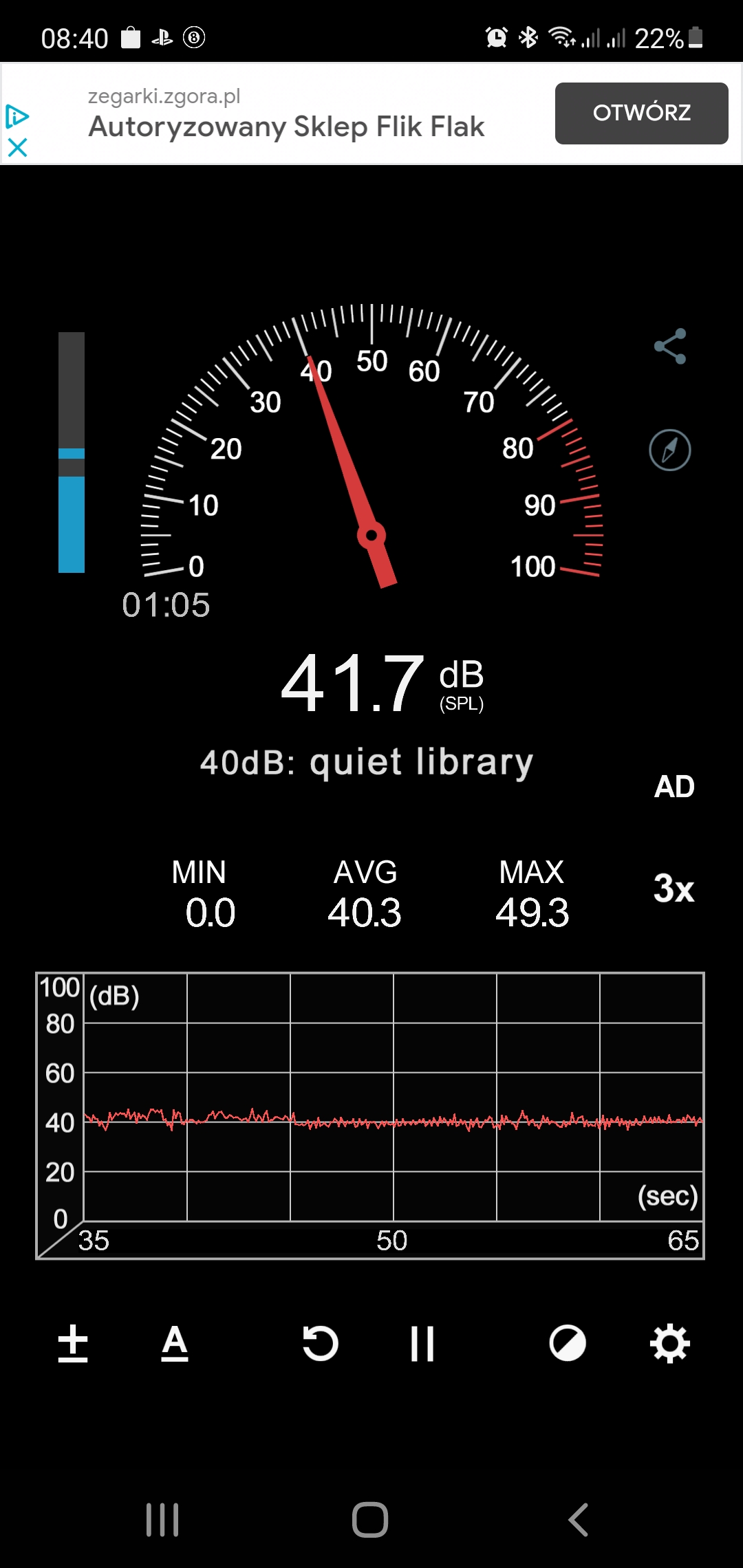743x1568 pixels.
Task: Open the plus-minus calibration control
Action: point(73,1343)
